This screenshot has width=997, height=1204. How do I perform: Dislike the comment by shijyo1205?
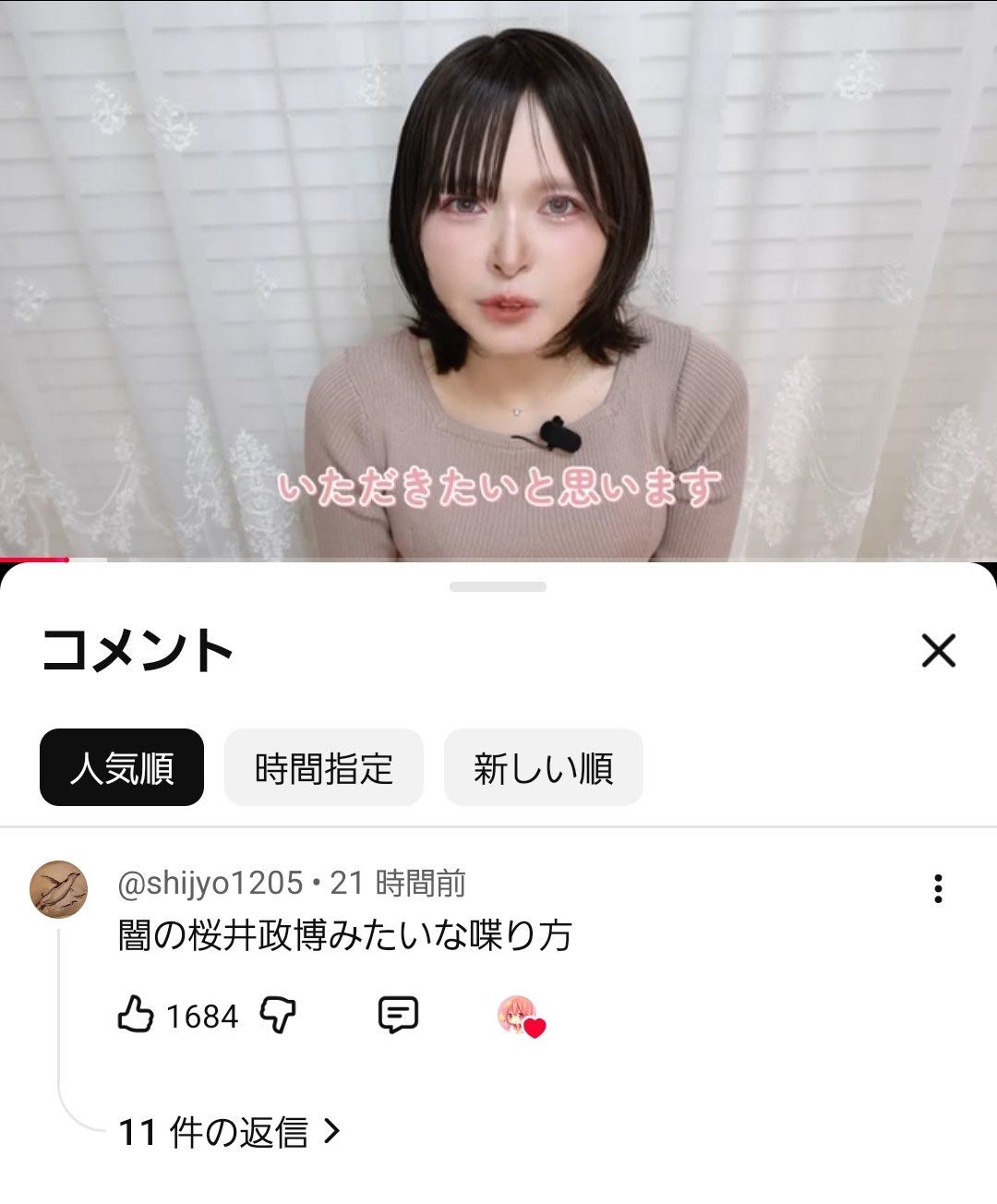(277, 1015)
